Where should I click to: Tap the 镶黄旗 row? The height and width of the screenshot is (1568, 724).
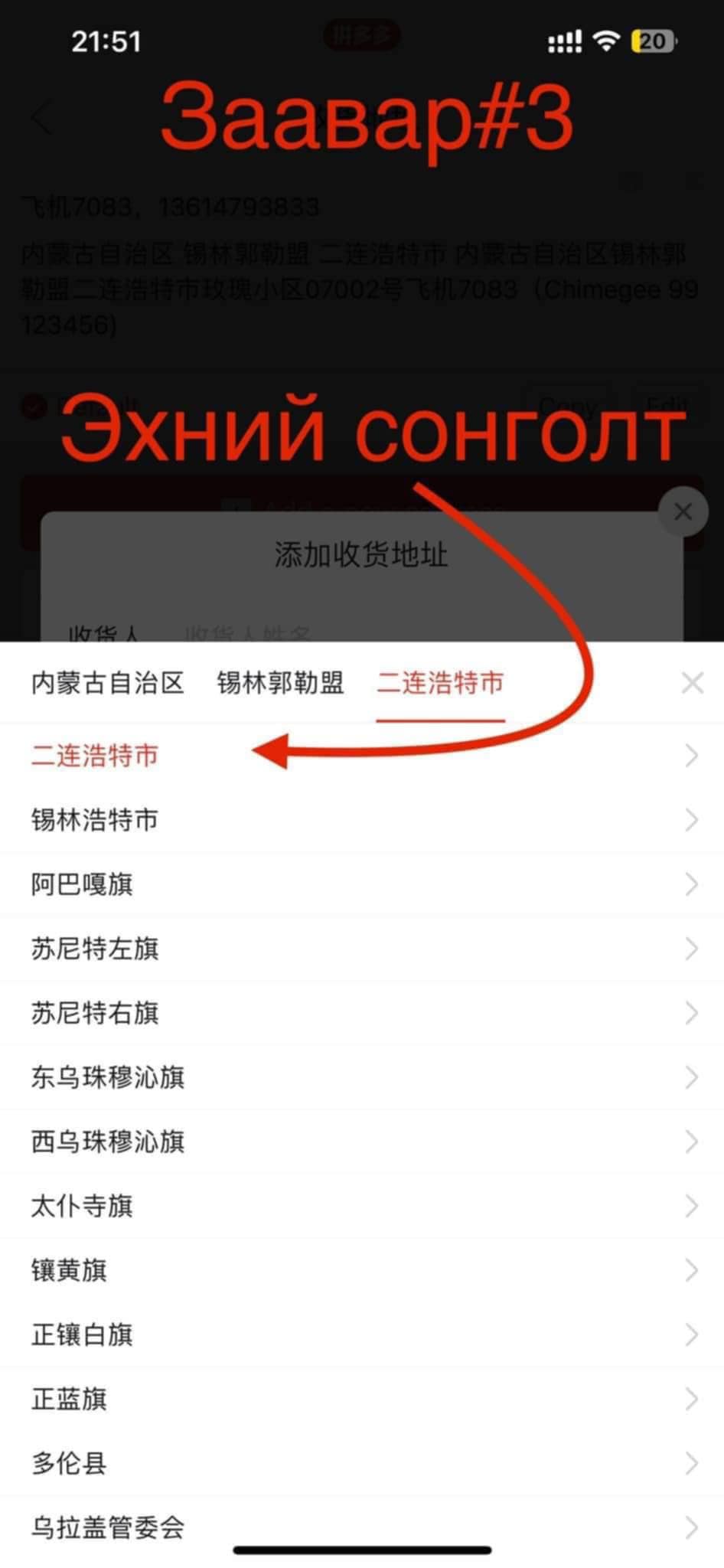point(69,1270)
